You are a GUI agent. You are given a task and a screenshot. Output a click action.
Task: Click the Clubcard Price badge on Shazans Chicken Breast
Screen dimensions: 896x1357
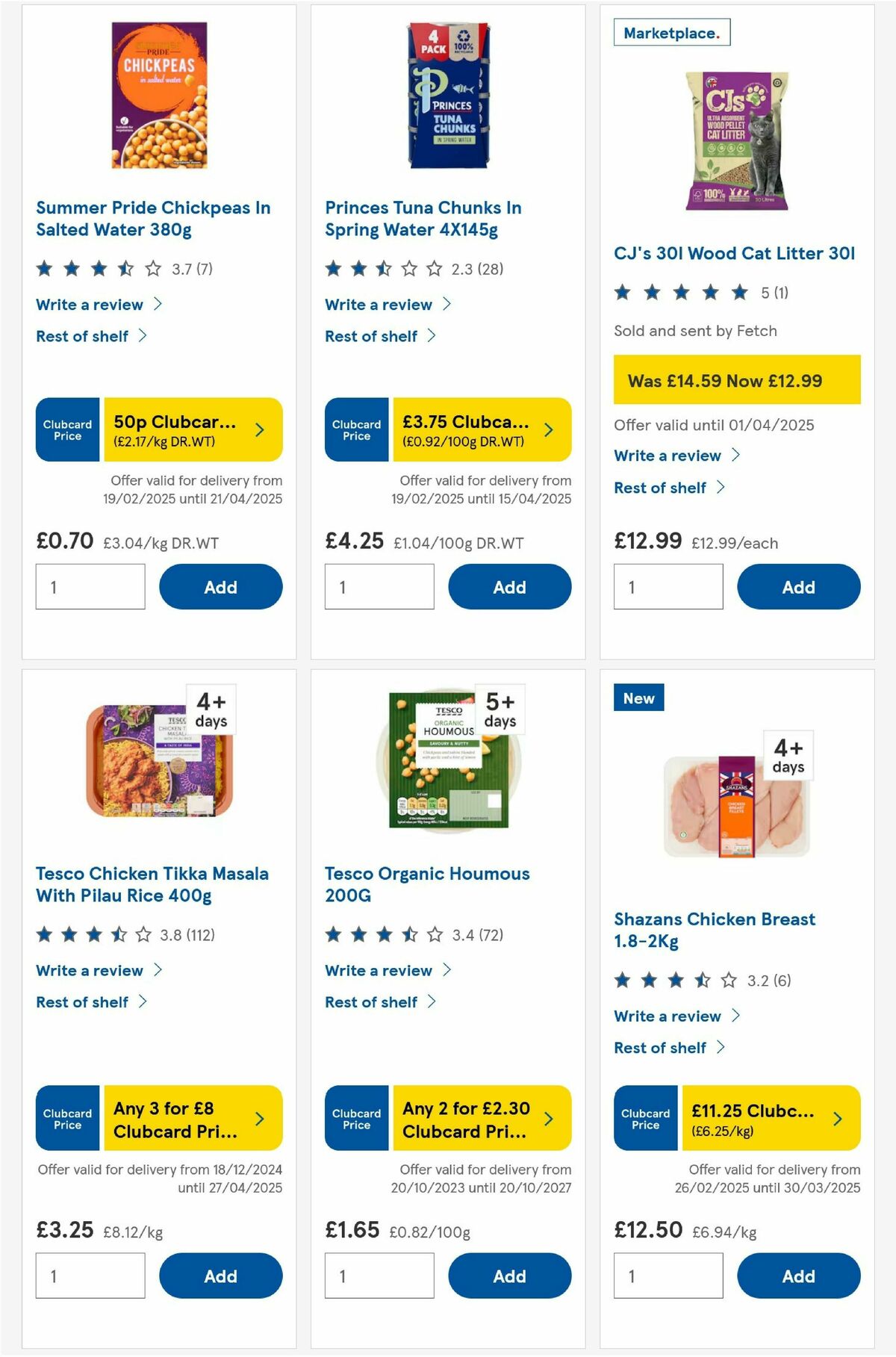click(645, 1118)
